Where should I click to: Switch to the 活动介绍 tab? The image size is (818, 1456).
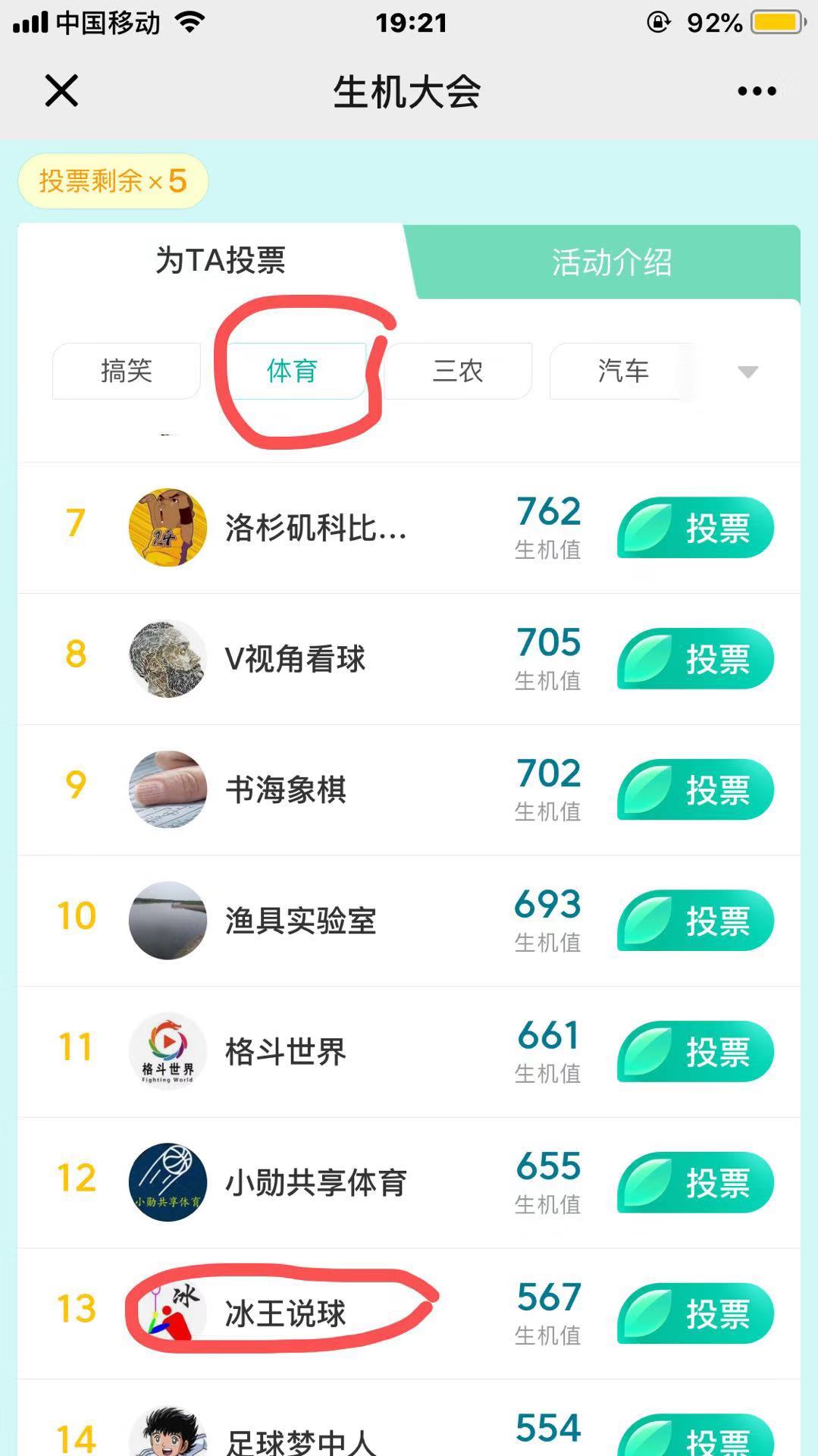point(613,264)
